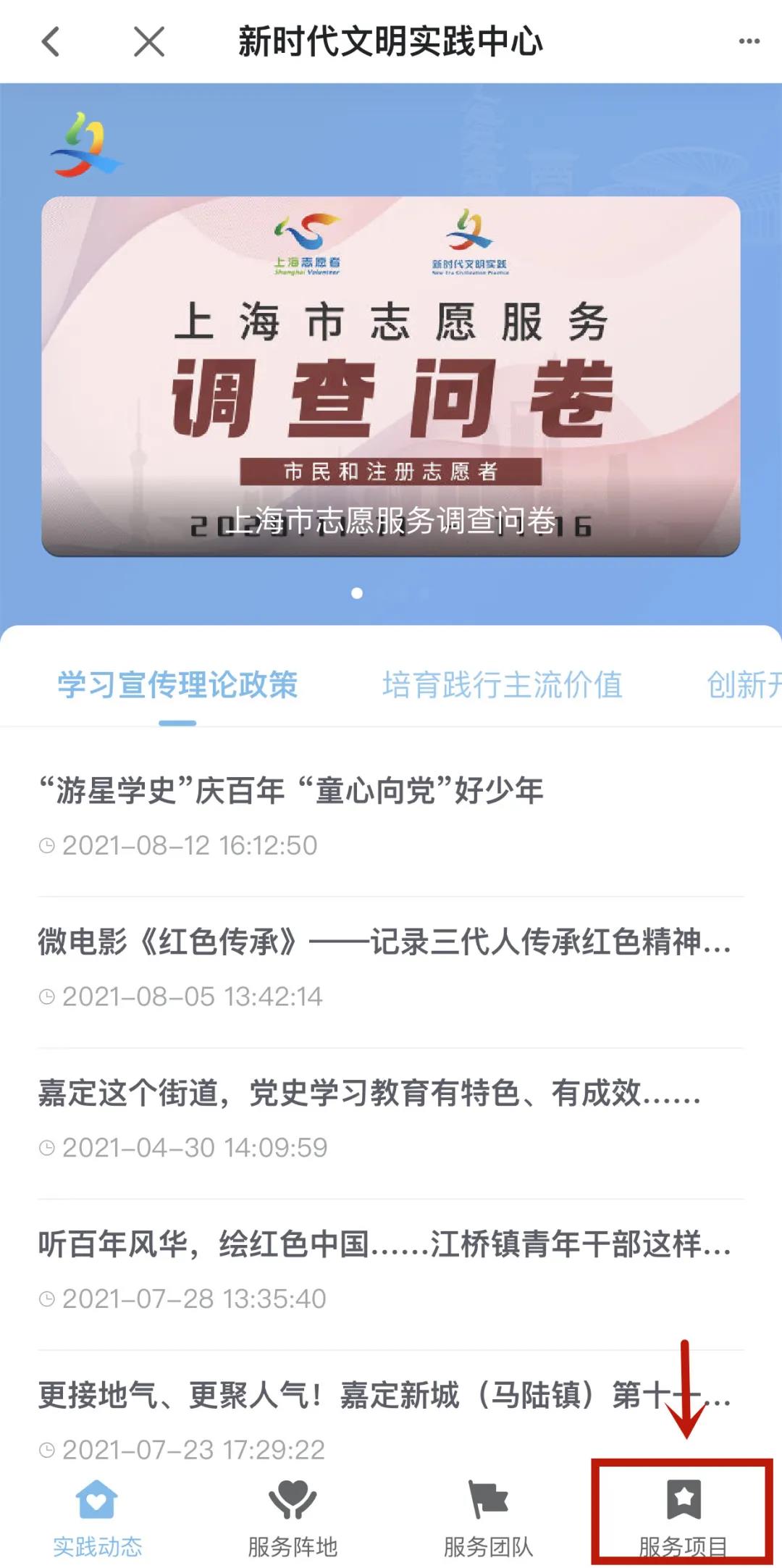Read the article 嘉定这个街道，党史学习教育有特色
The height and width of the screenshot is (1568, 782).
pos(369,1094)
